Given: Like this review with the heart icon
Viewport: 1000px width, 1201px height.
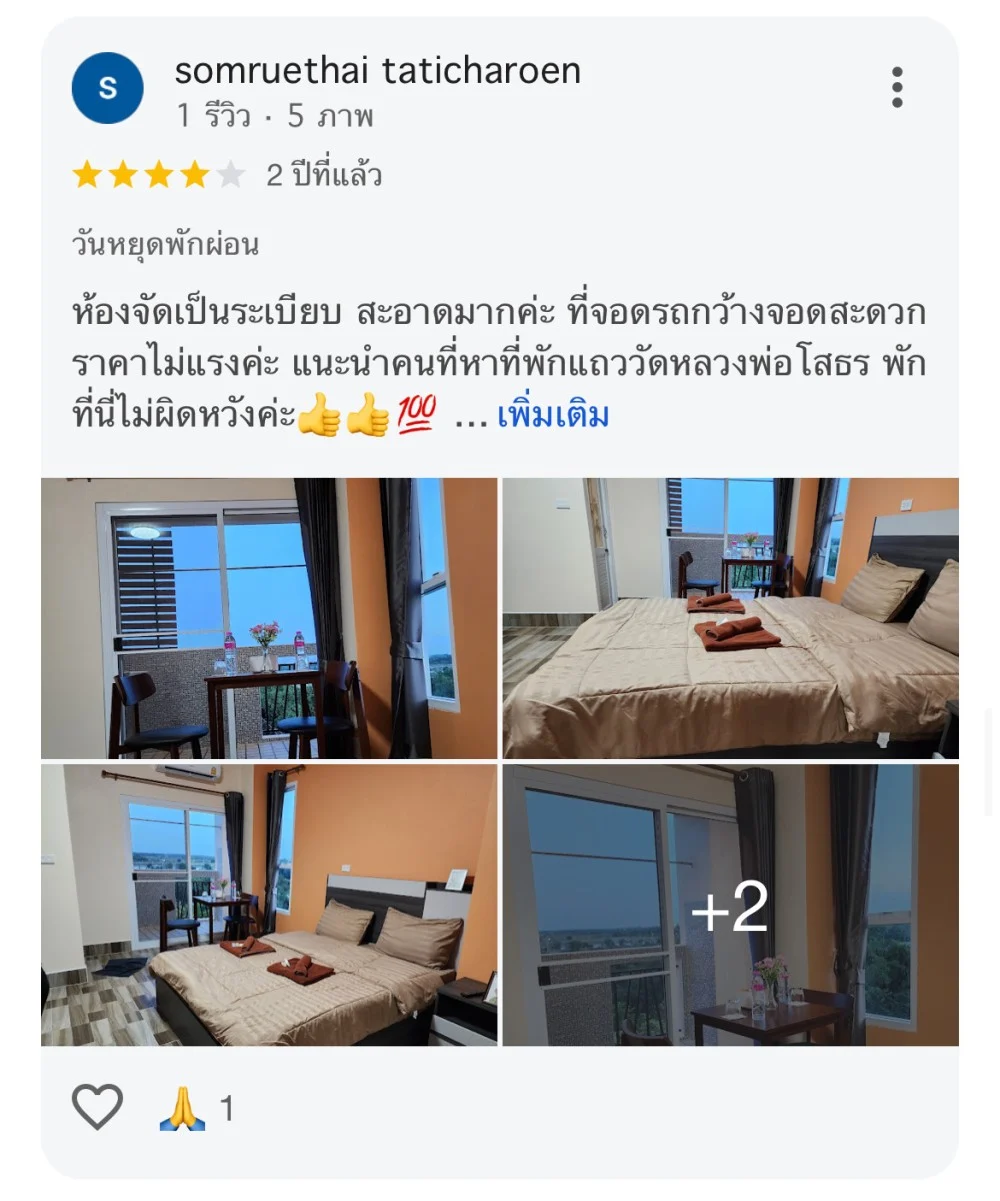Looking at the screenshot, I should 97,1107.
